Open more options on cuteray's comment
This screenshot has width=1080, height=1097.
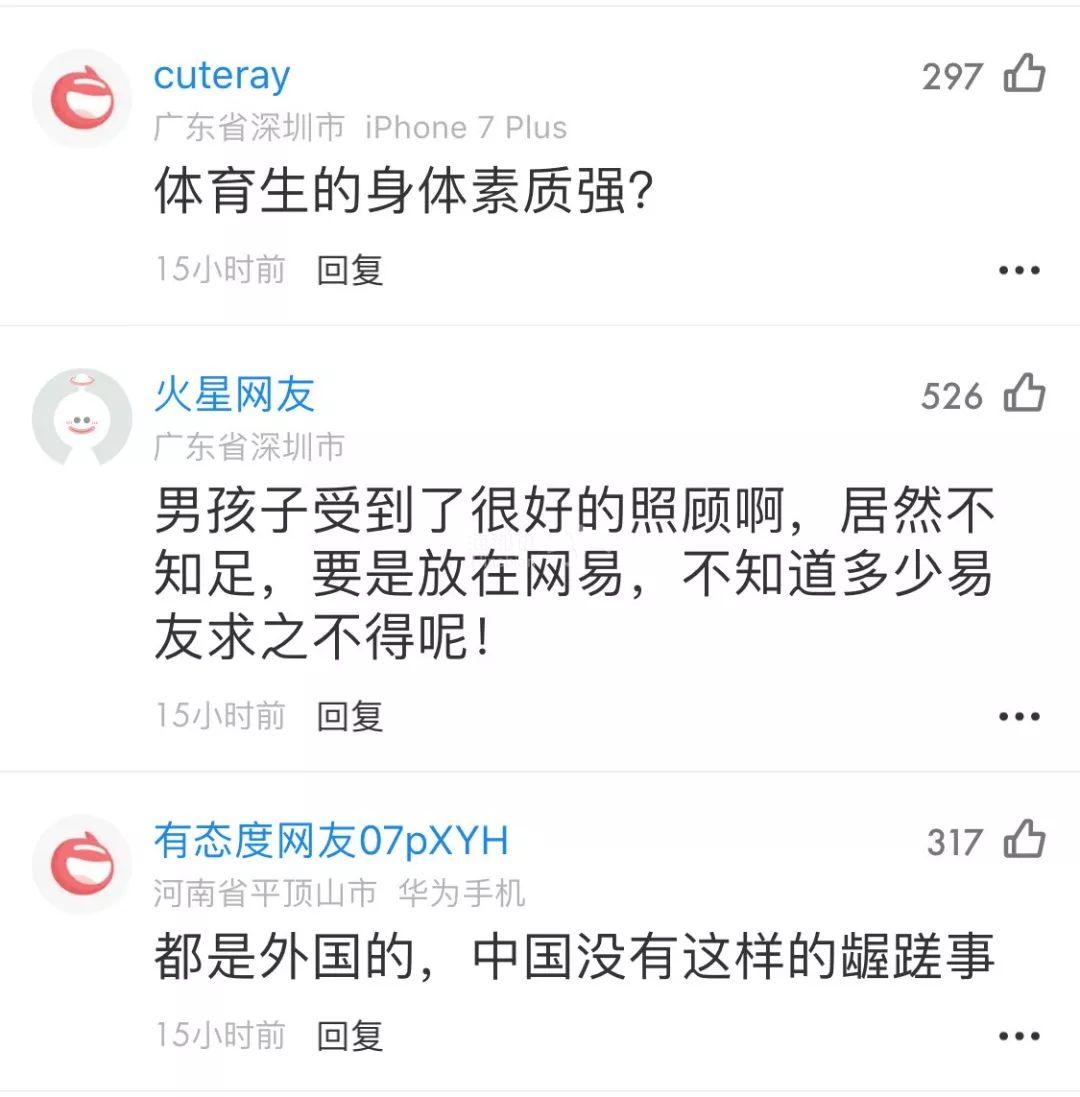tap(1019, 271)
